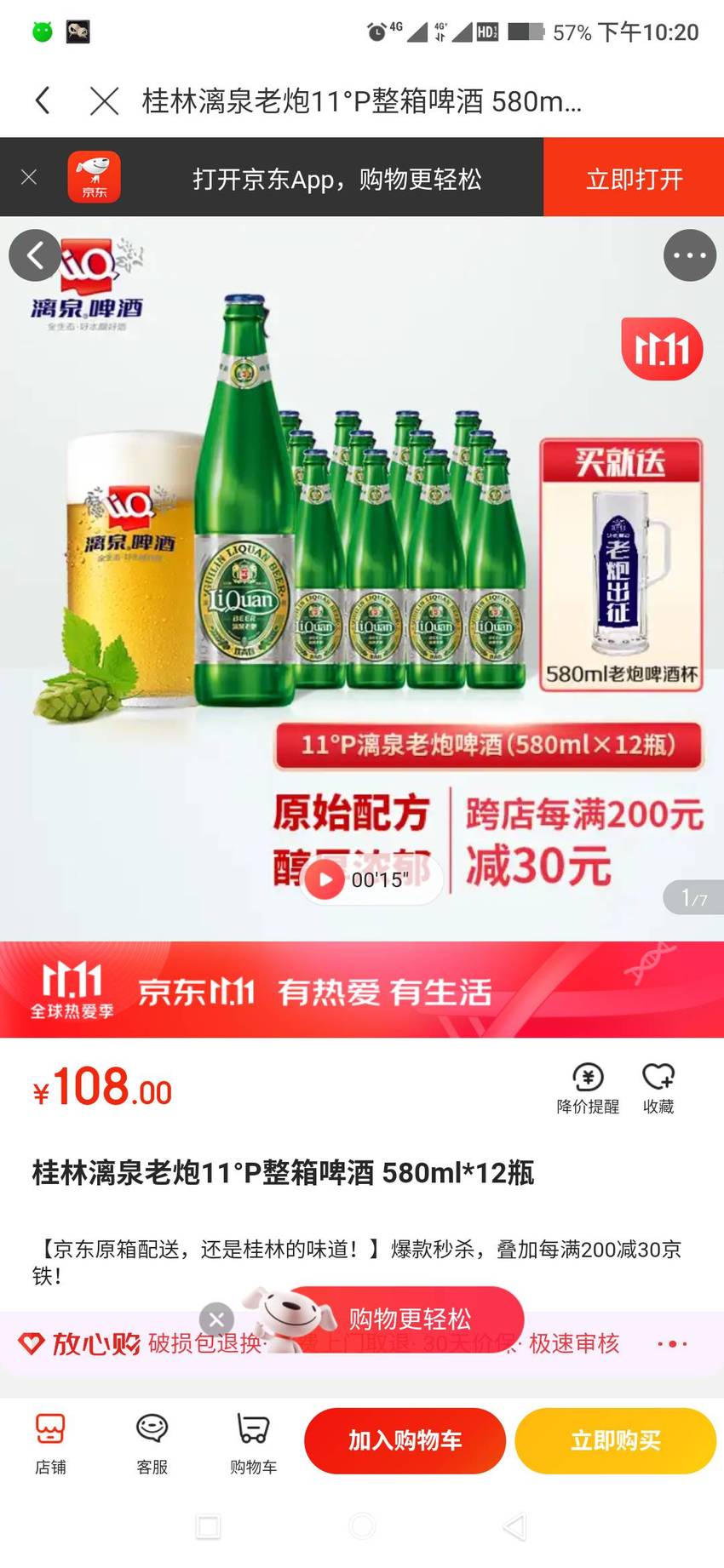Open the 京东11.11 promotion banner
This screenshot has height=1568, width=724.
[x=362, y=989]
